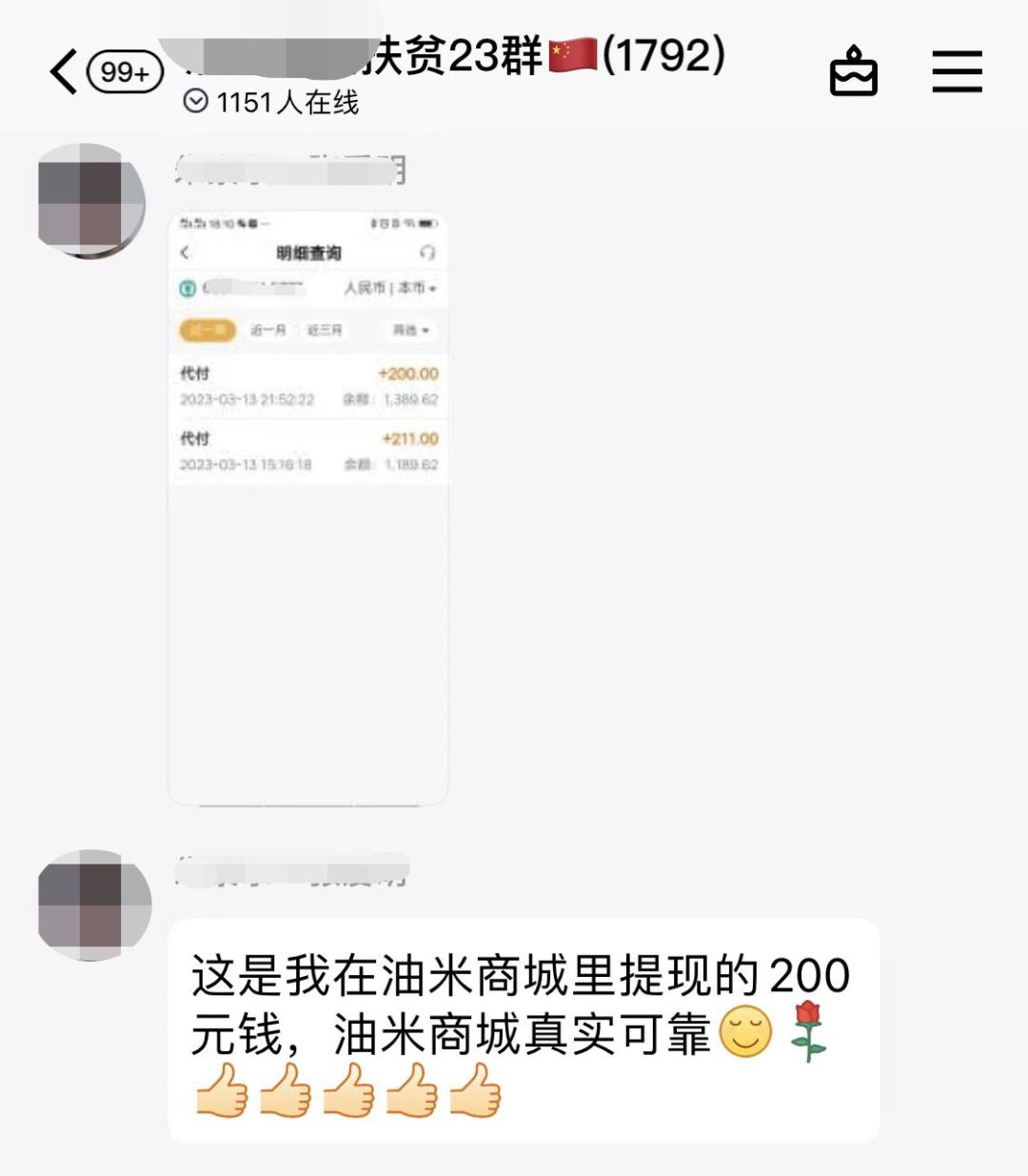Tap 1151人在线 to view online members

(x=286, y=102)
